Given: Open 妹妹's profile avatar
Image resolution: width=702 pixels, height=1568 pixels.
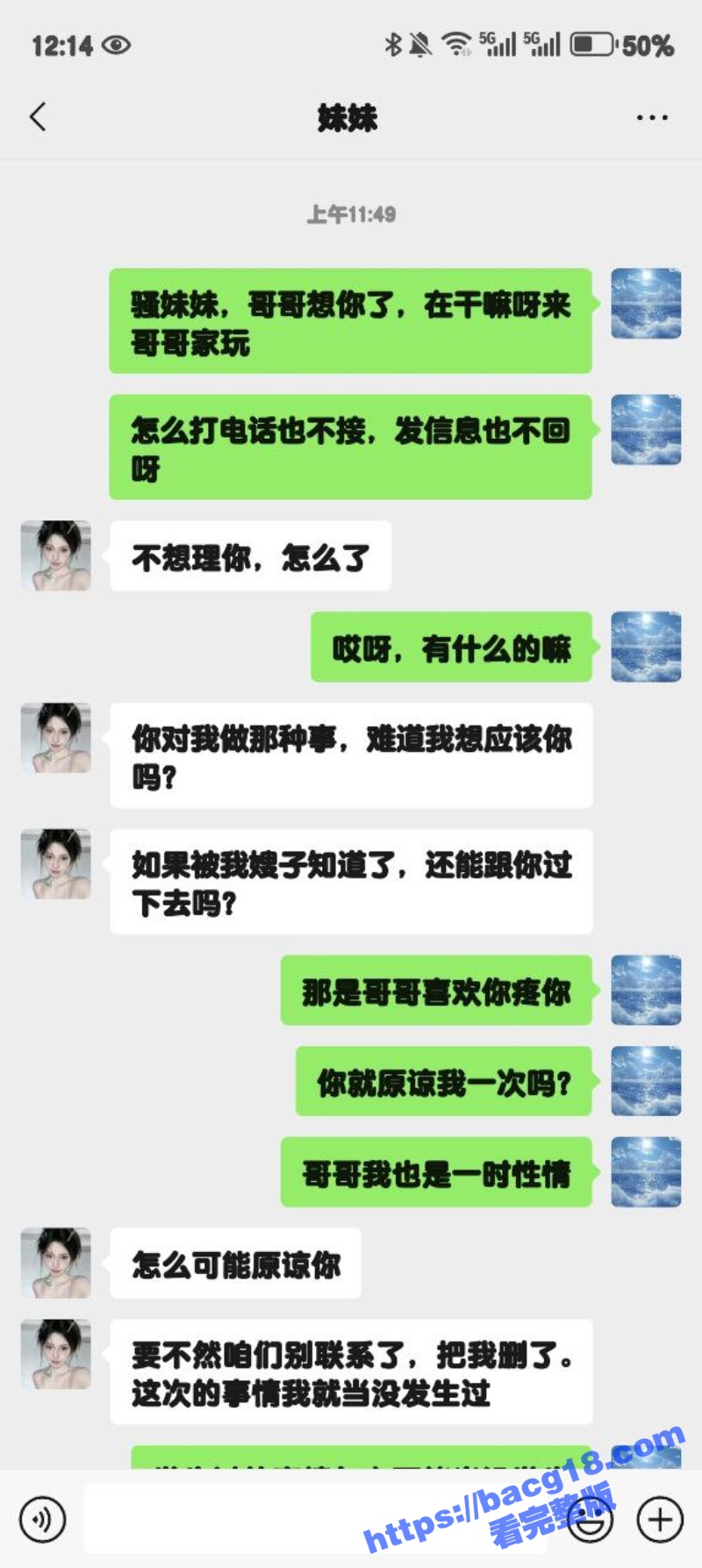Looking at the screenshot, I should (55, 555).
